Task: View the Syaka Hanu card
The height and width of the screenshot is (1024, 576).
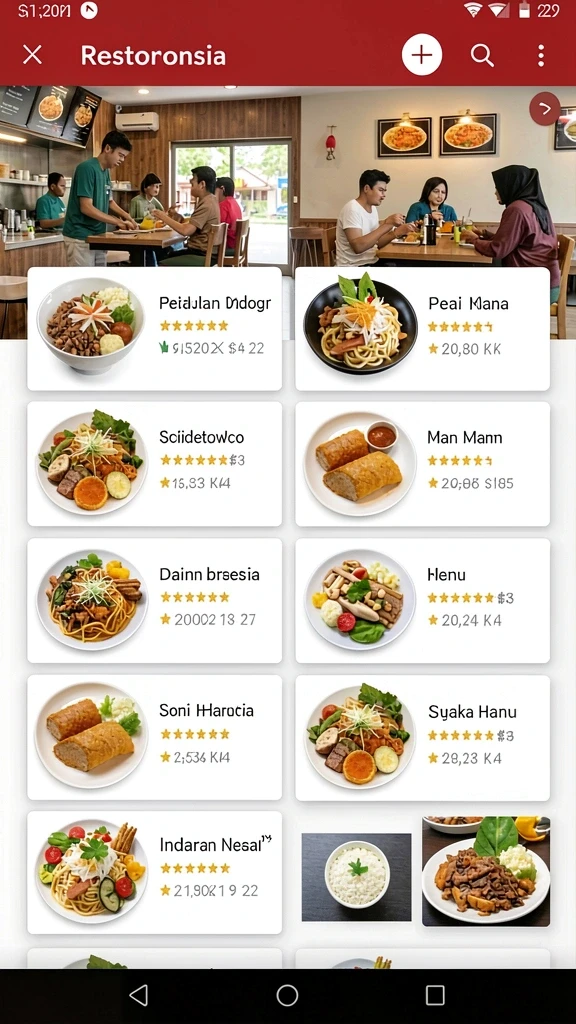Action: click(x=423, y=737)
